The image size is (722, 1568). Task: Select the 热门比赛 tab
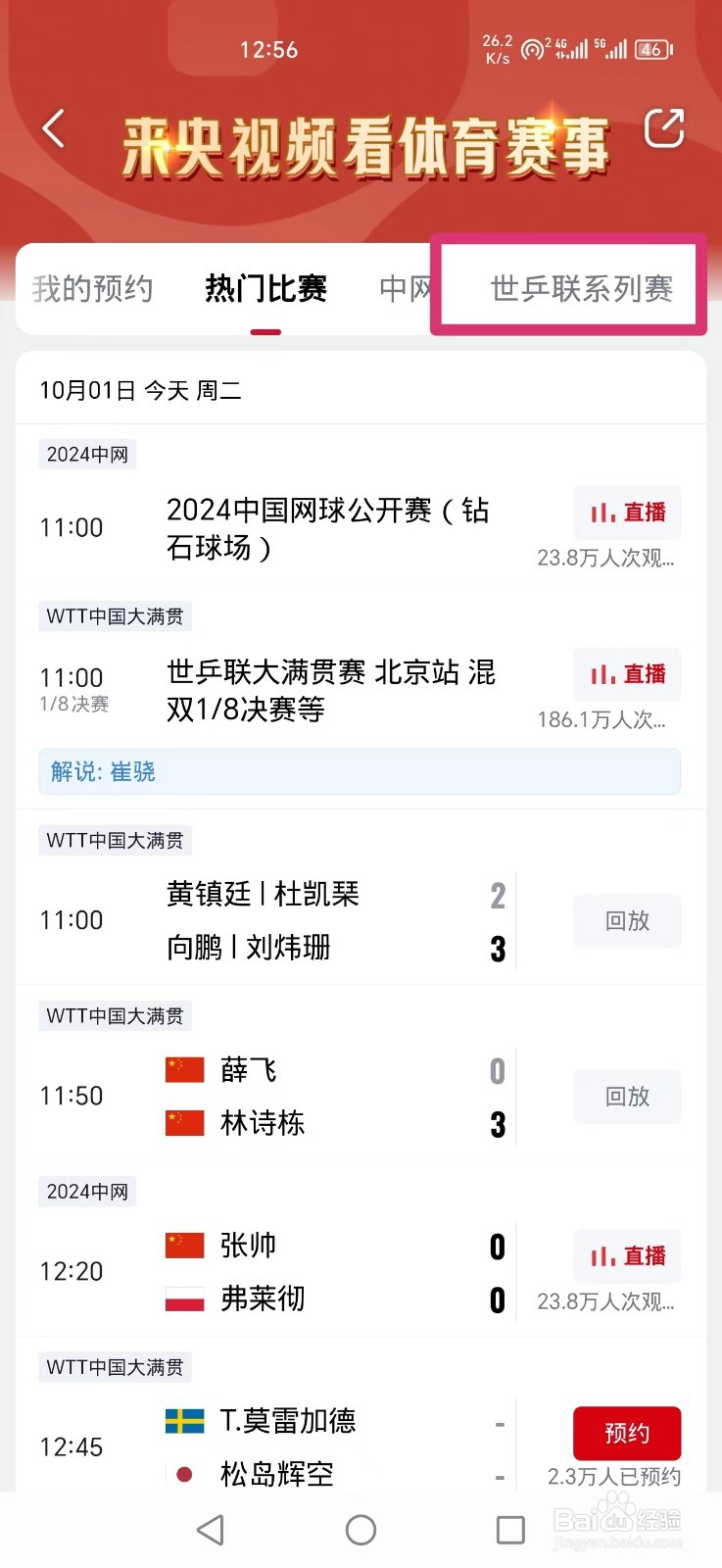click(x=265, y=288)
